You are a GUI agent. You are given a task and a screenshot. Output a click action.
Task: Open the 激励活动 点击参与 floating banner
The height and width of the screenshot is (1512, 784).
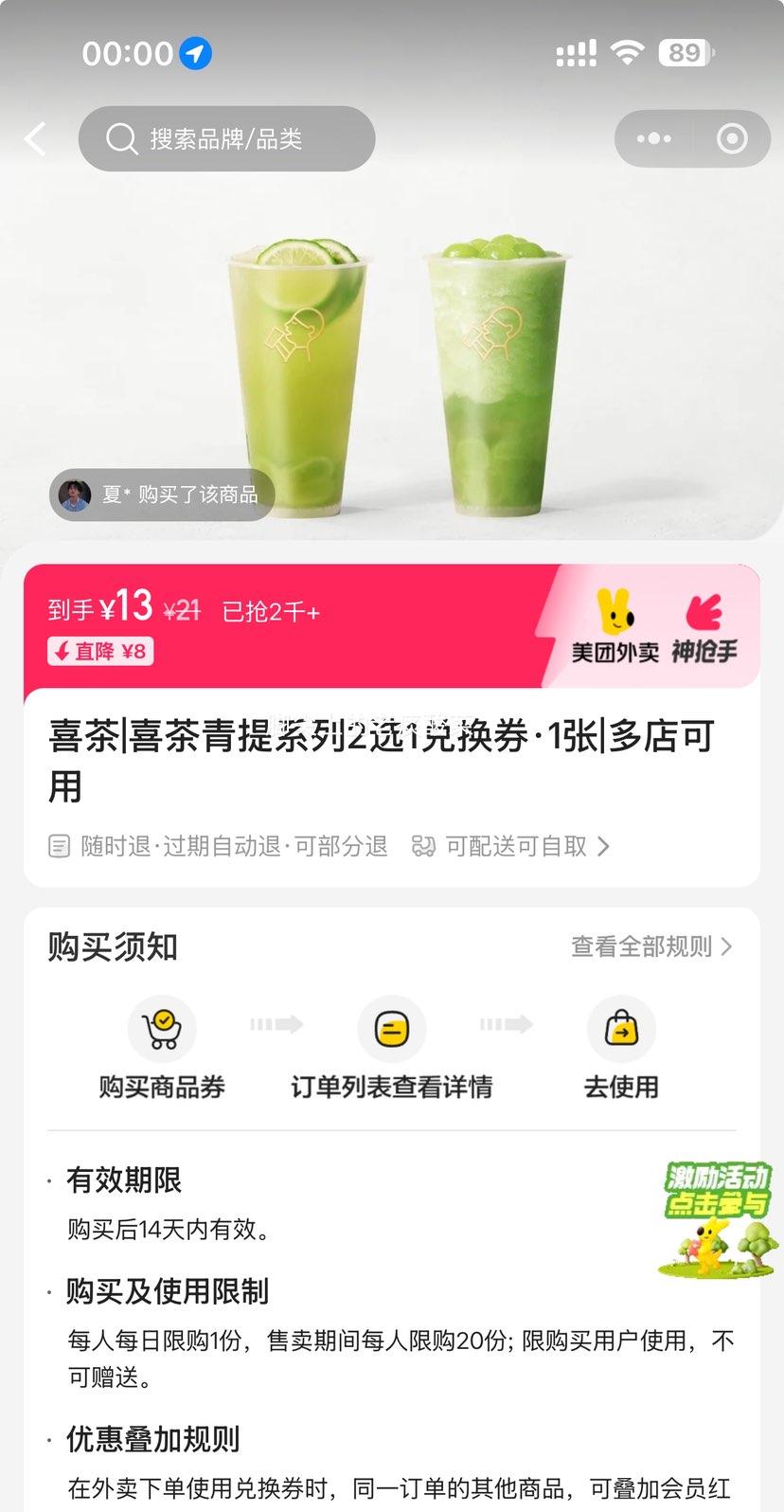pos(717,1219)
